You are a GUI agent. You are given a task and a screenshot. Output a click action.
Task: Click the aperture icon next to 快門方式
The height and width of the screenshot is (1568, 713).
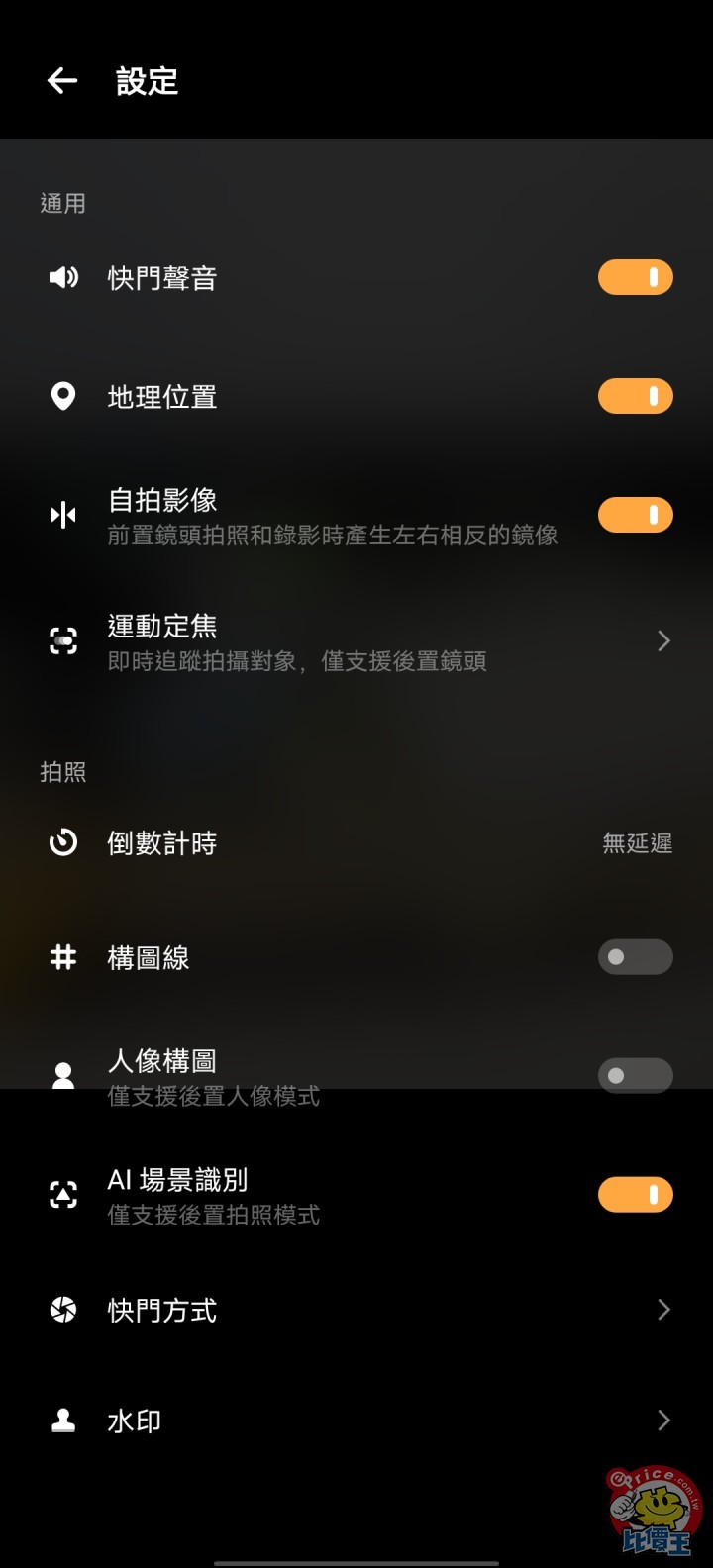coord(62,1310)
